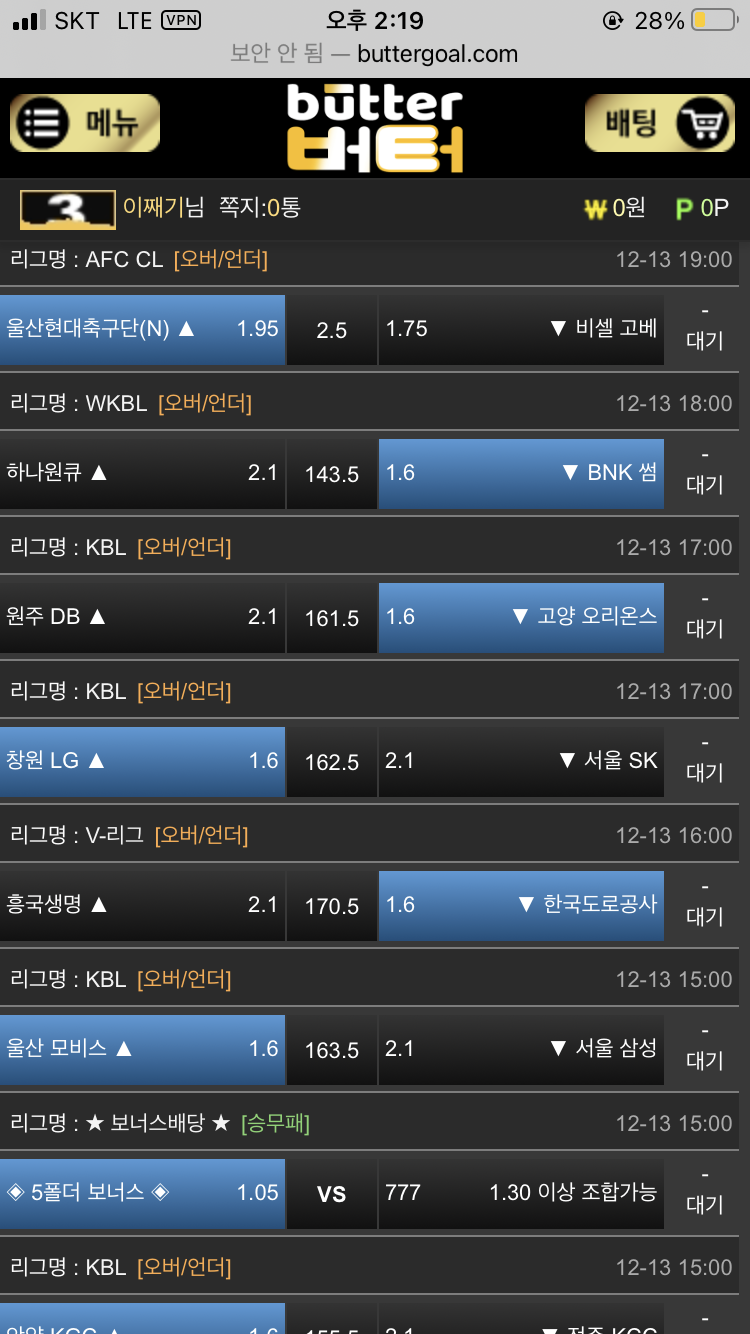This screenshot has height=1334, width=750.
Task: Choose 고양 오리온스 under at 1.6
Action: coord(521,617)
